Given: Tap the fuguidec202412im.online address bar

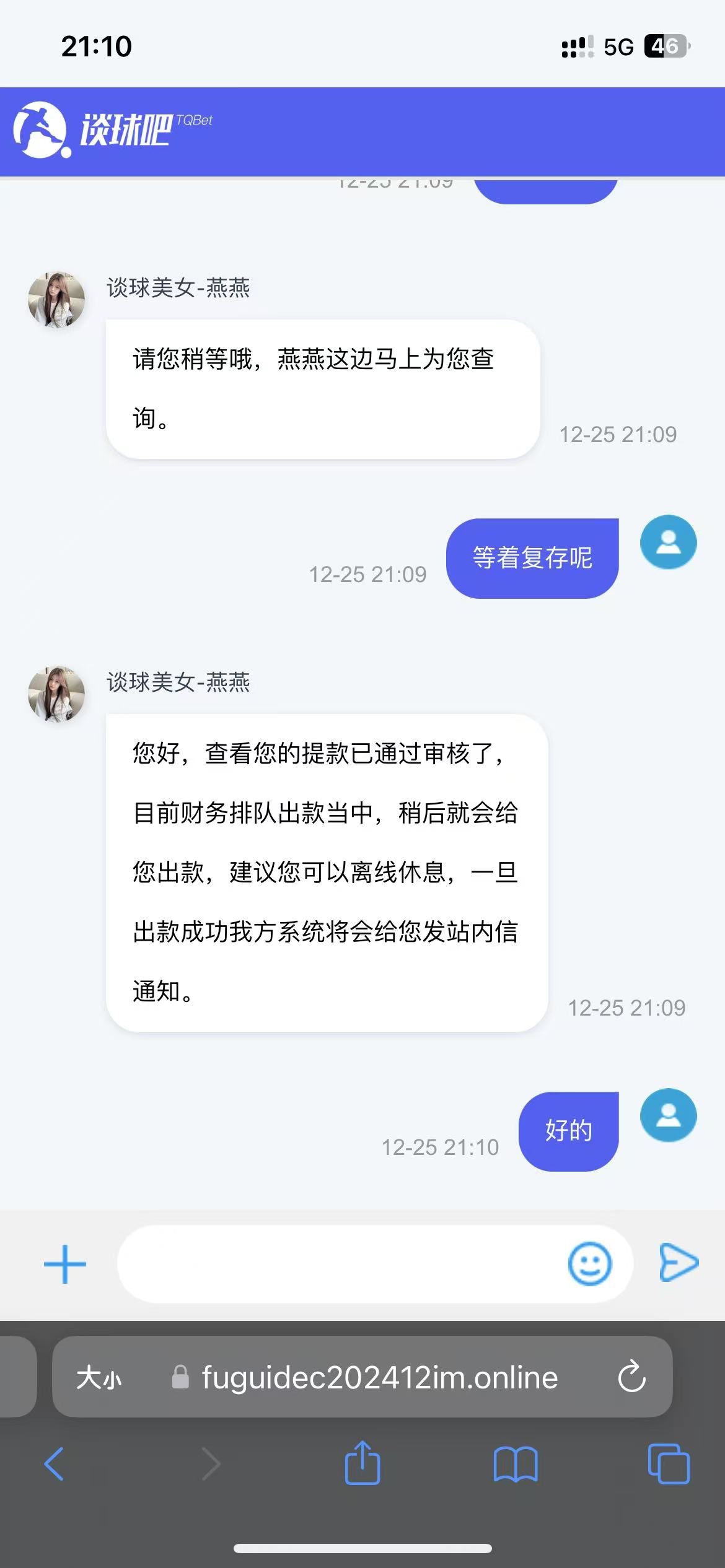Looking at the screenshot, I should 379,1378.
